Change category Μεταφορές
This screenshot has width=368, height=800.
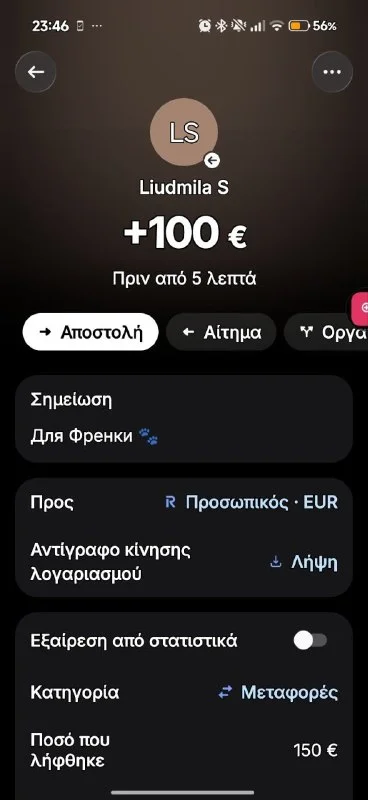[278, 692]
